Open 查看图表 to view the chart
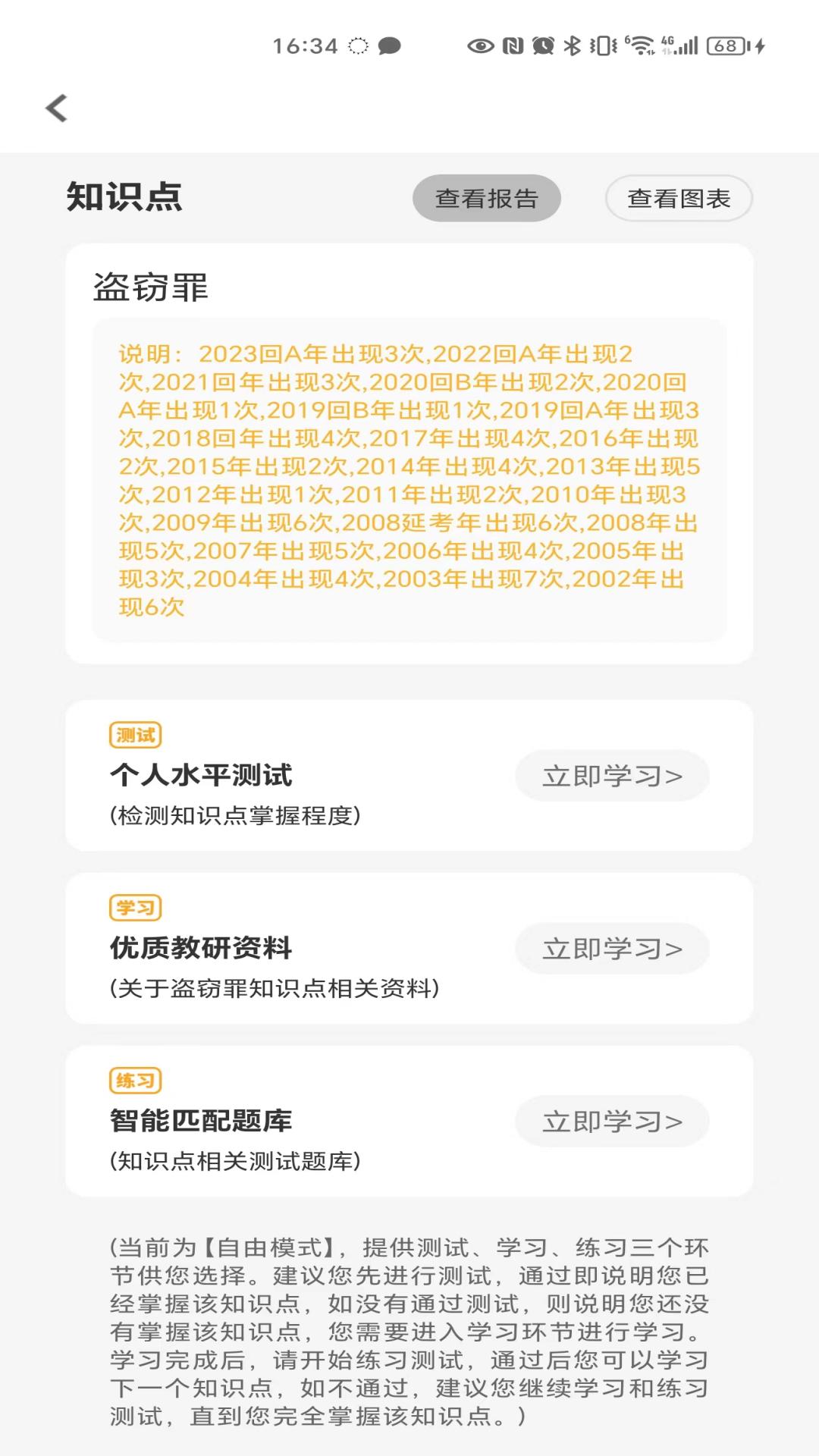The height and width of the screenshot is (1456, 819). pyautogui.click(x=679, y=197)
